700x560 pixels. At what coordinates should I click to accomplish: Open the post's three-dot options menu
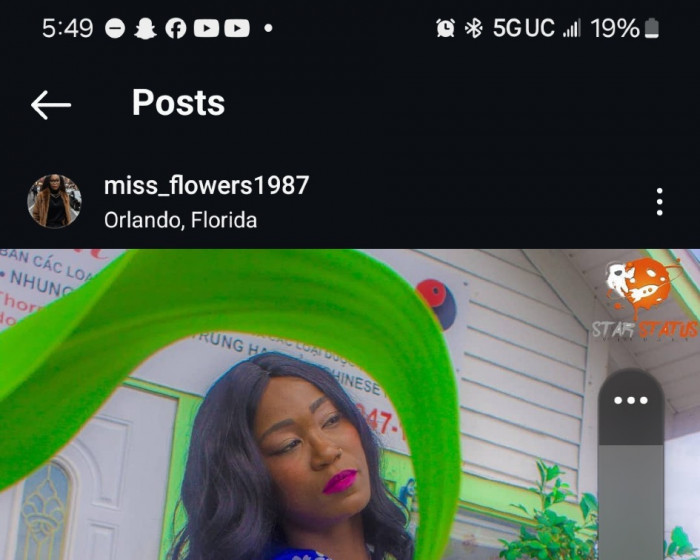click(x=660, y=201)
